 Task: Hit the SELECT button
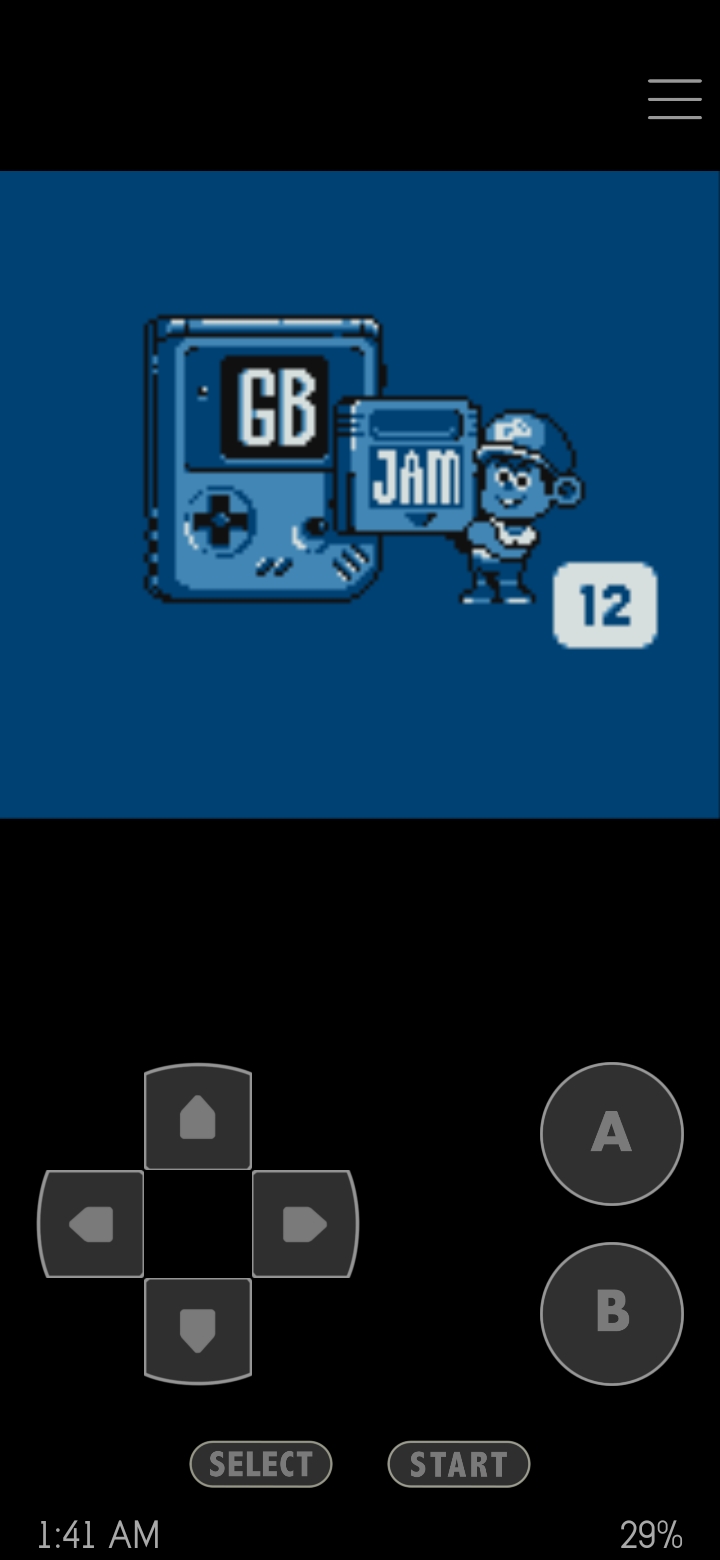click(x=260, y=1464)
